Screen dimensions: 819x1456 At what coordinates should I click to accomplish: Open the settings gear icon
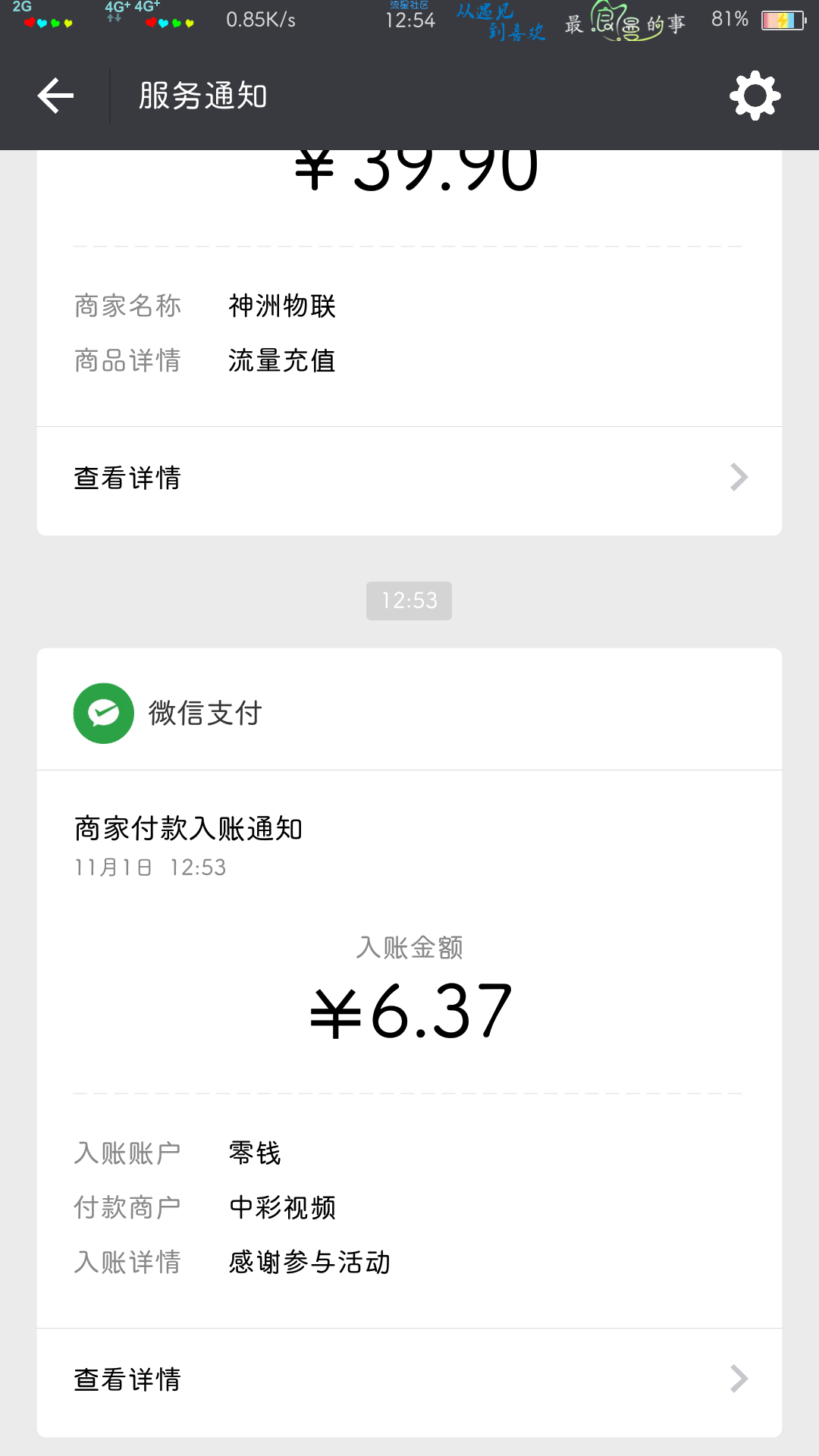click(x=755, y=96)
